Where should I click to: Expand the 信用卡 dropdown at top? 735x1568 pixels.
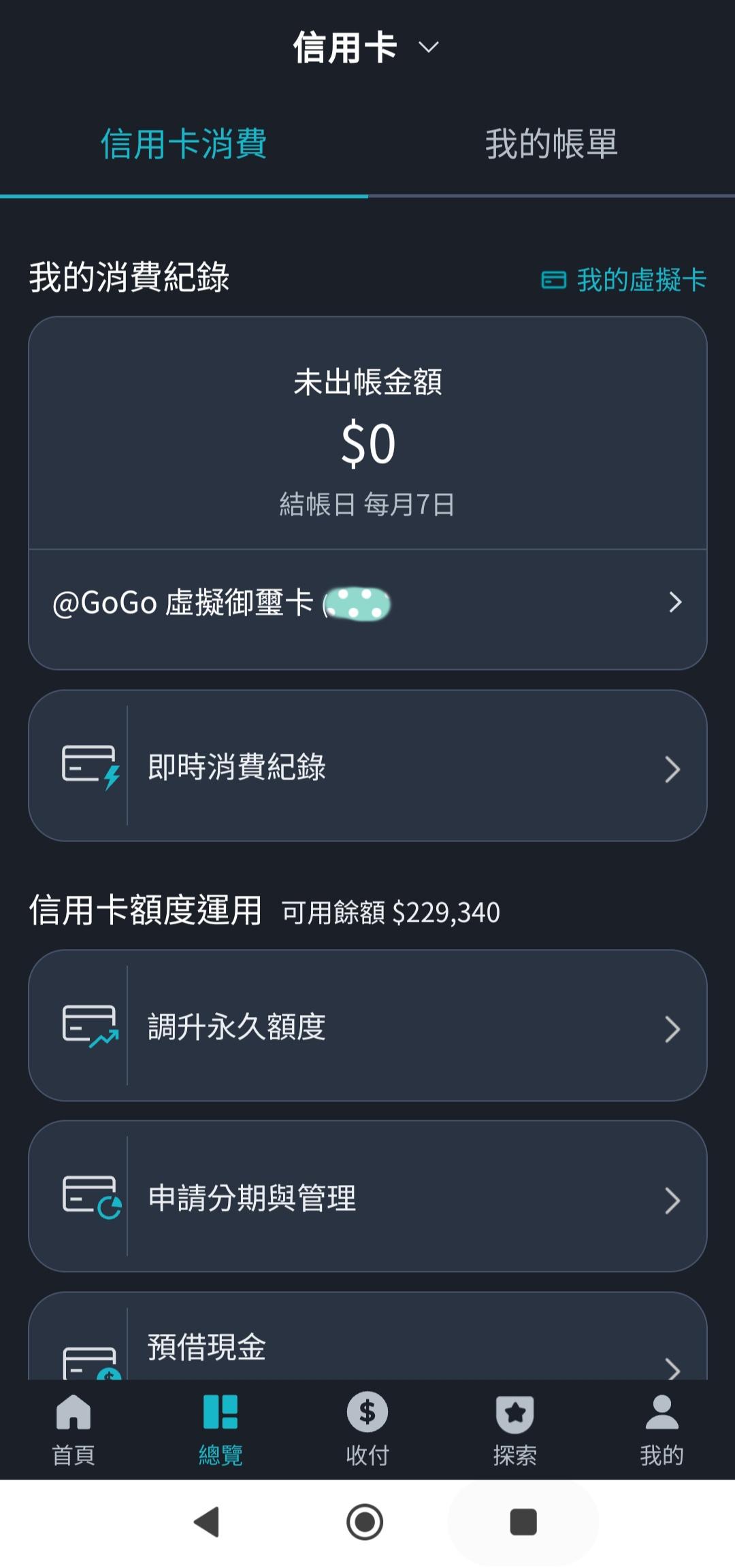pos(366,48)
